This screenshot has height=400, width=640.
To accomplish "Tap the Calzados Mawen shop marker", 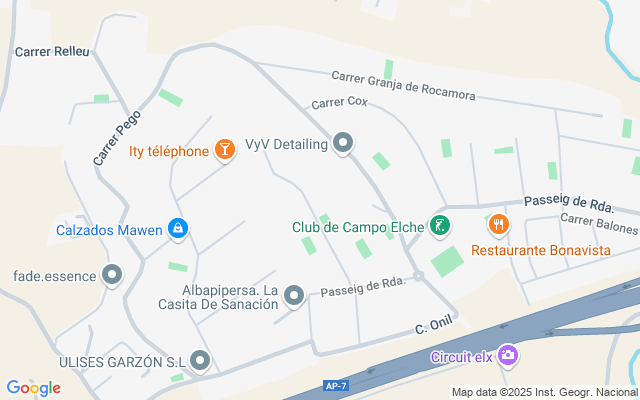I will click(x=178, y=230).
